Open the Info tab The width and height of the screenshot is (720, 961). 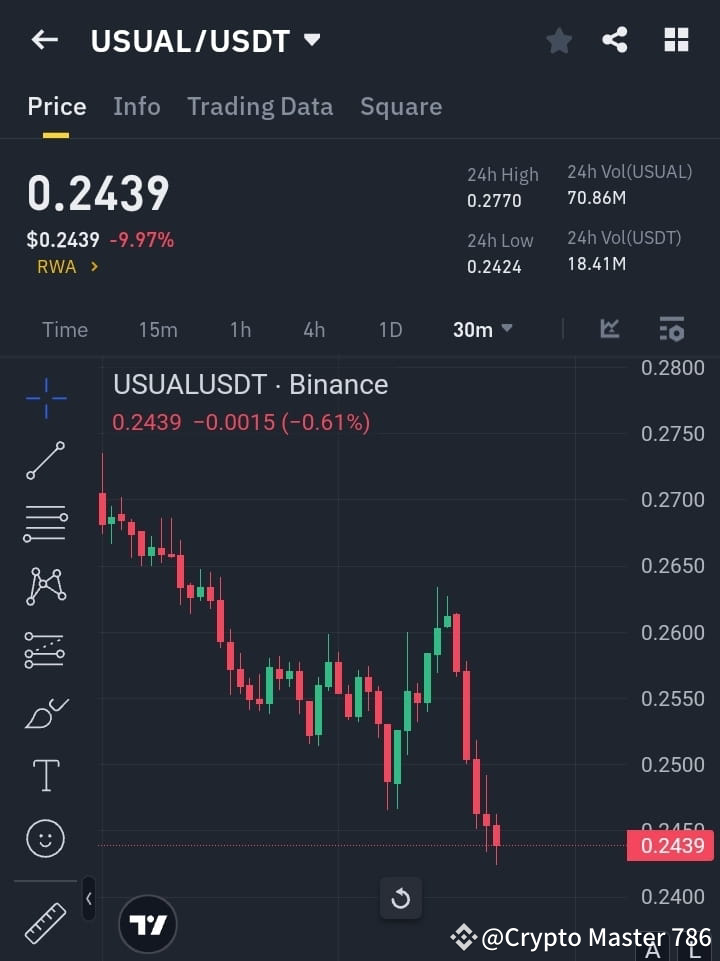click(x=136, y=106)
